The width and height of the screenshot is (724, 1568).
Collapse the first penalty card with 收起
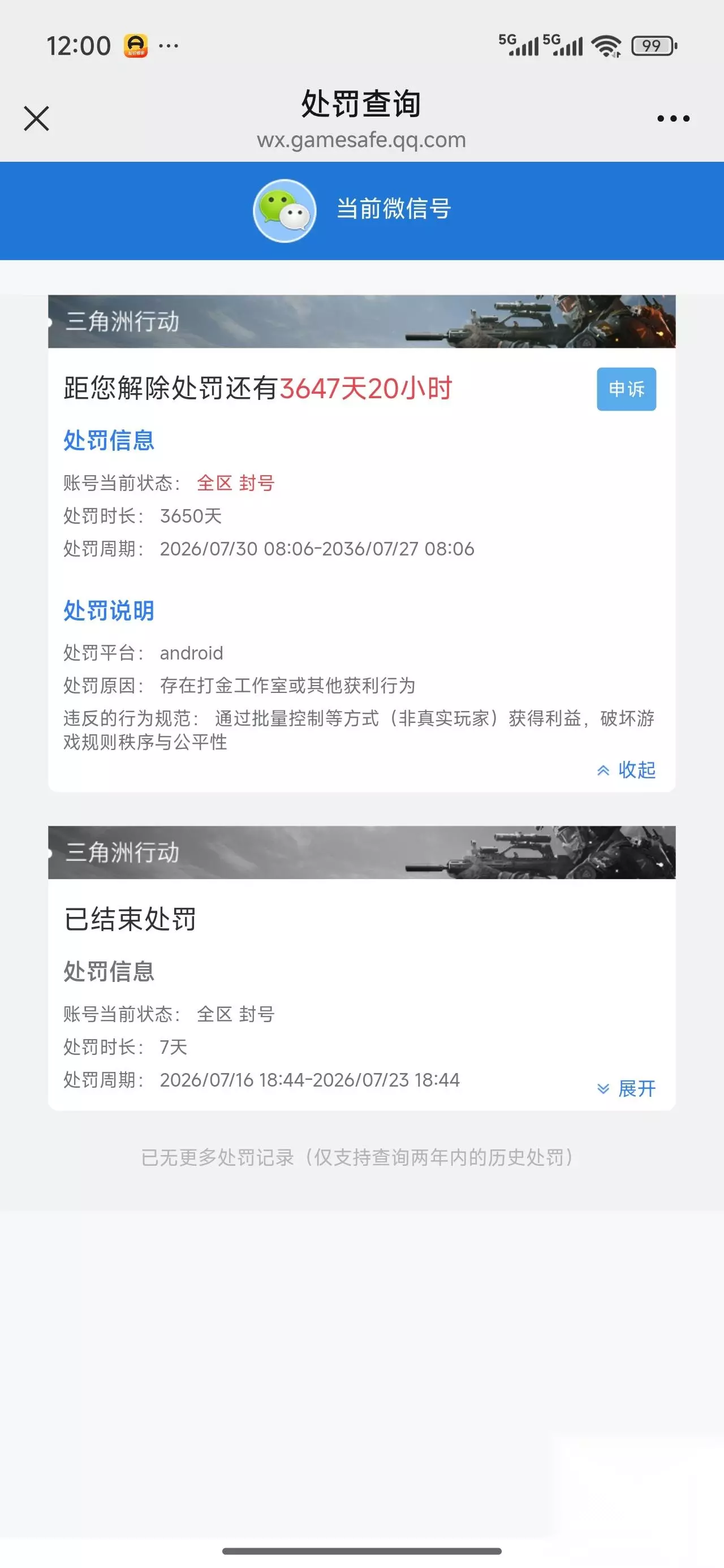pyautogui.click(x=626, y=770)
